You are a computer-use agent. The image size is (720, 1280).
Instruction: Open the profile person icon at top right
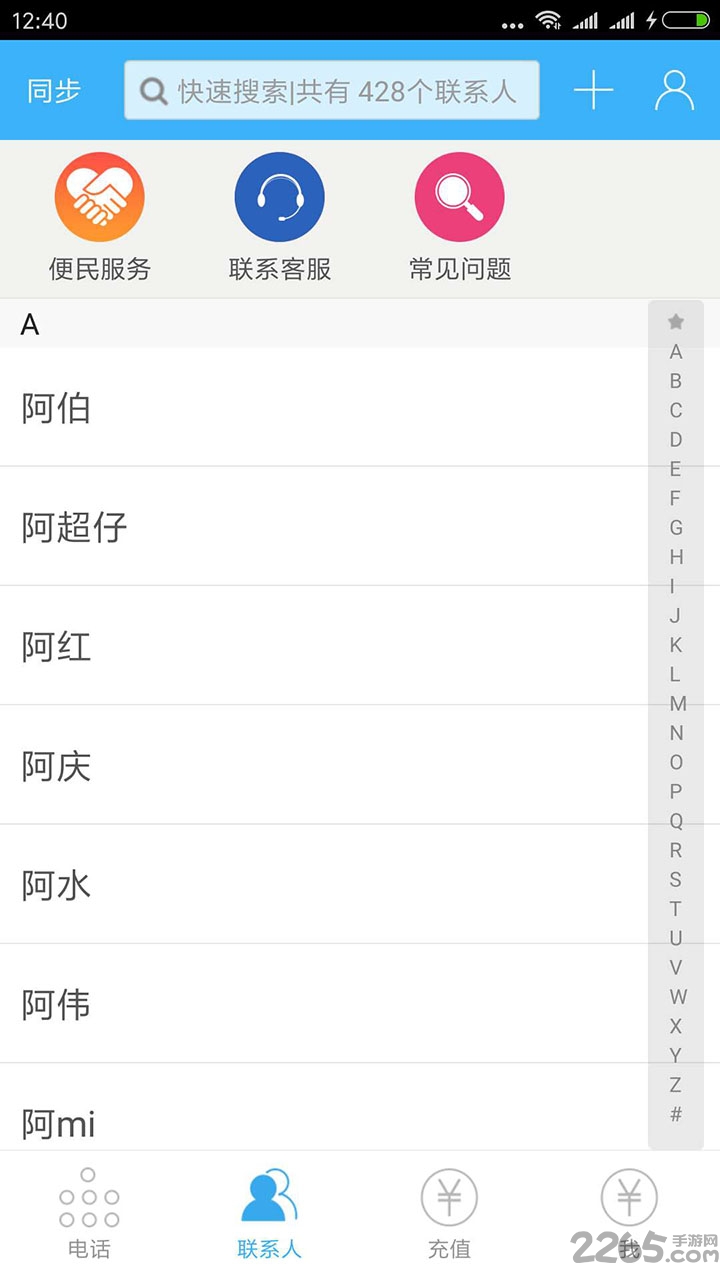click(x=675, y=89)
